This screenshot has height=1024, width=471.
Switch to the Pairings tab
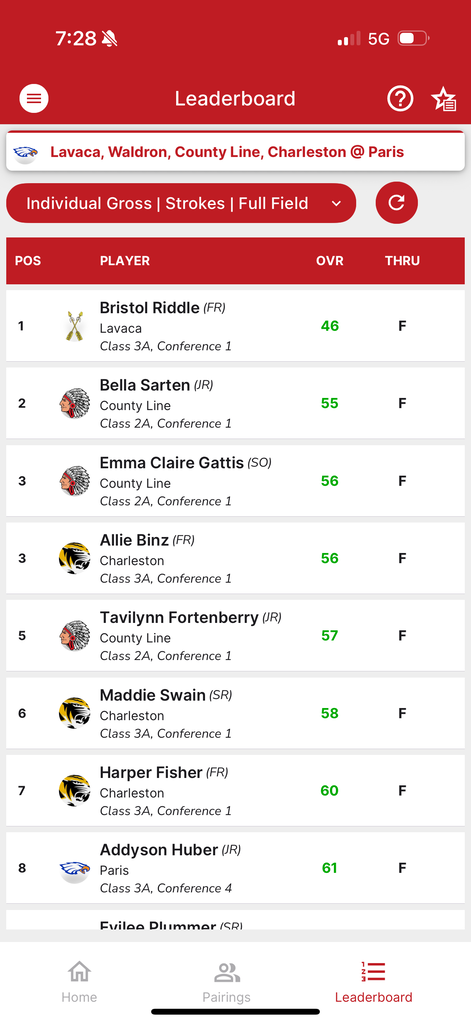pyautogui.click(x=226, y=982)
